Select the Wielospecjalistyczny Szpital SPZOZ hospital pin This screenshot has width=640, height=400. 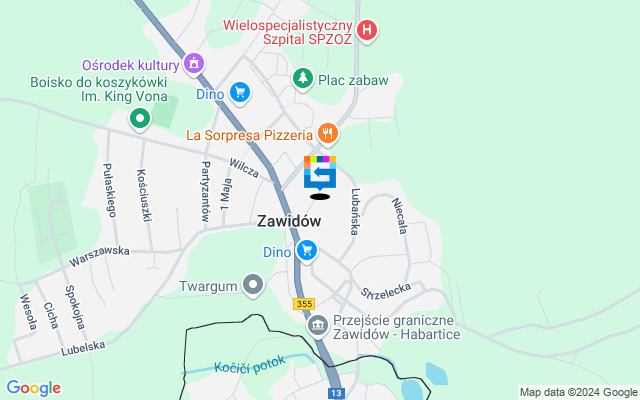(x=367, y=30)
